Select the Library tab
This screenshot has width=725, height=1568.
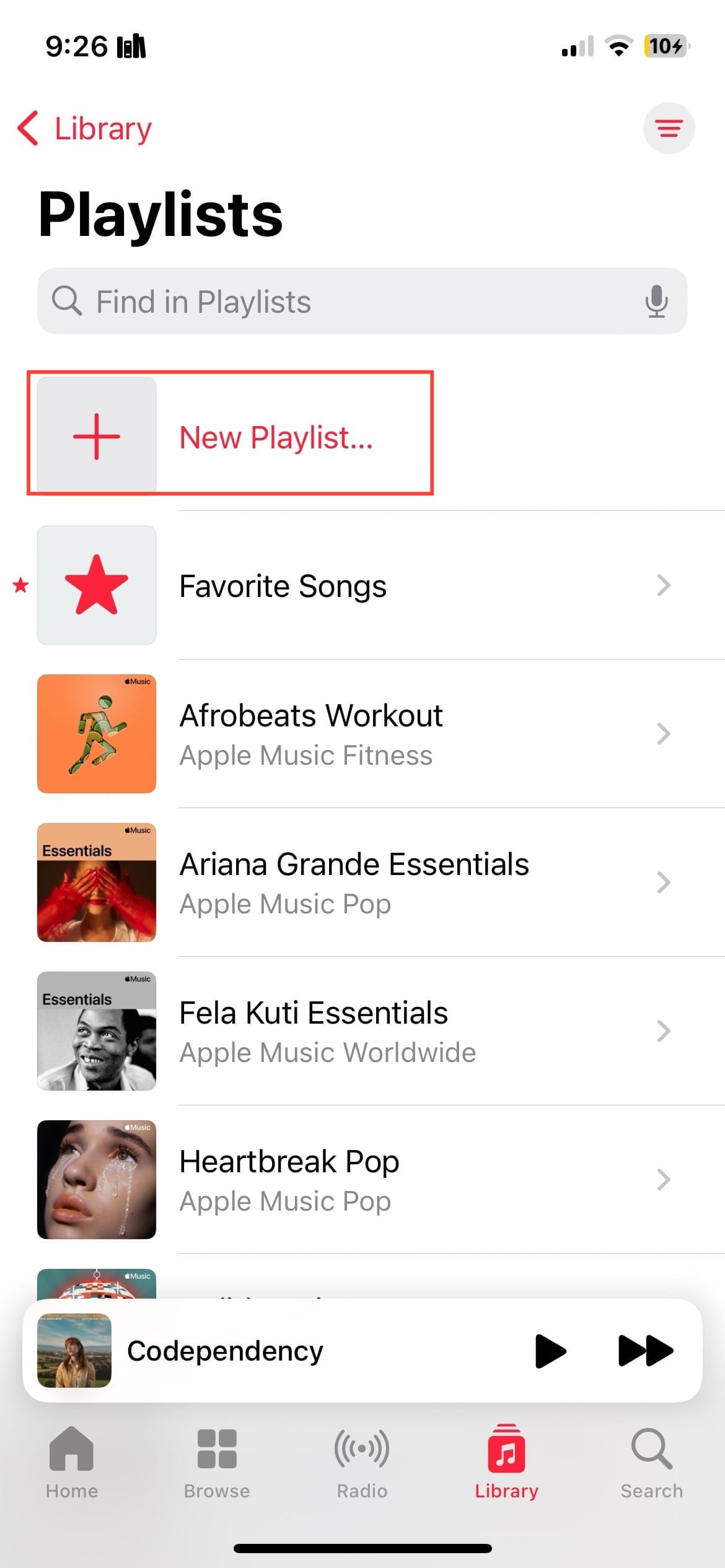pyautogui.click(x=506, y=1462)
